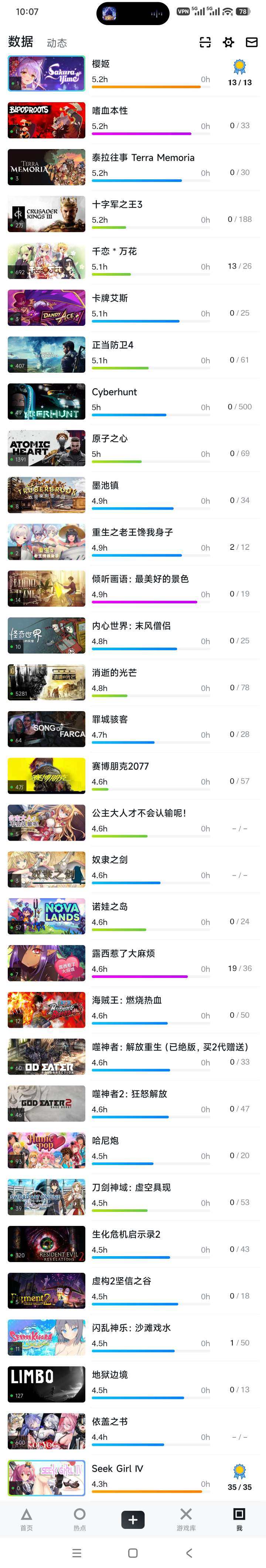Switch to the 热点 tab
The width and height of the screenshot is (266, 1568).
80,1519
